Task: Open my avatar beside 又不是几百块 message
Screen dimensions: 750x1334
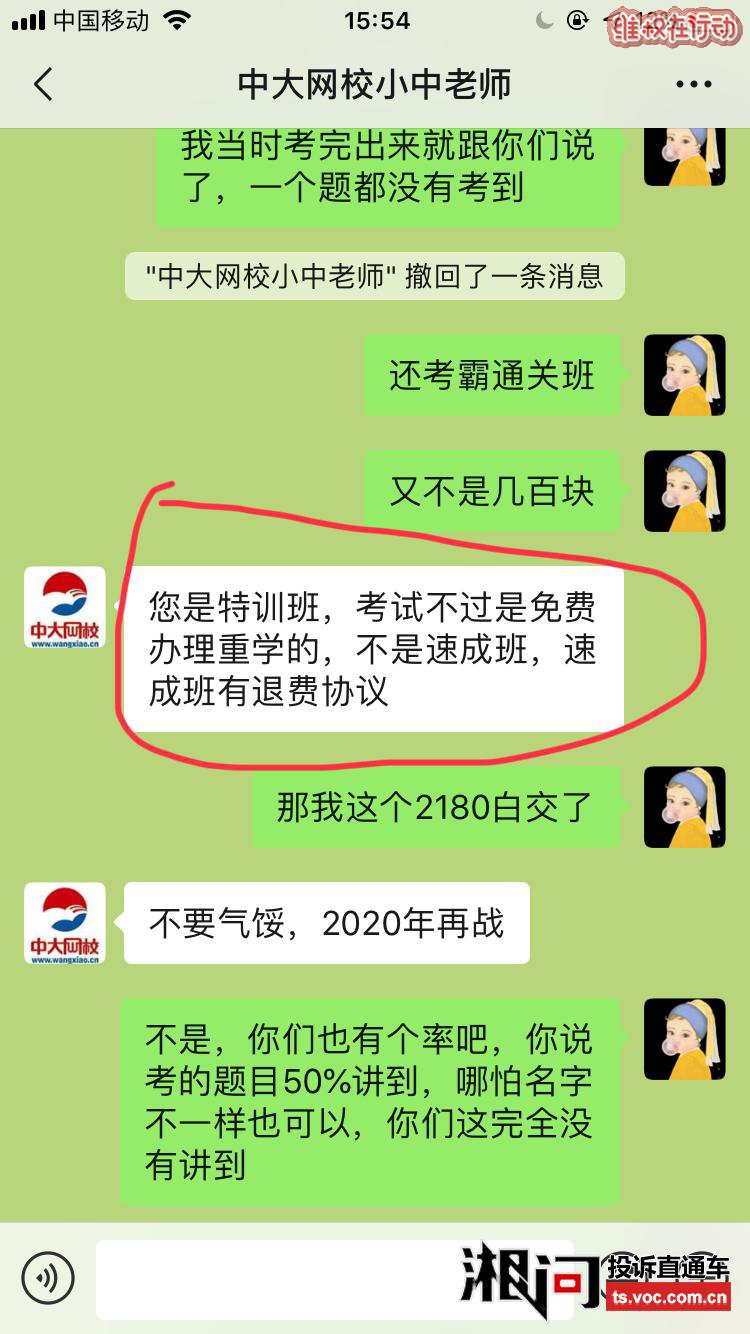Action: [x=684, y=491]
